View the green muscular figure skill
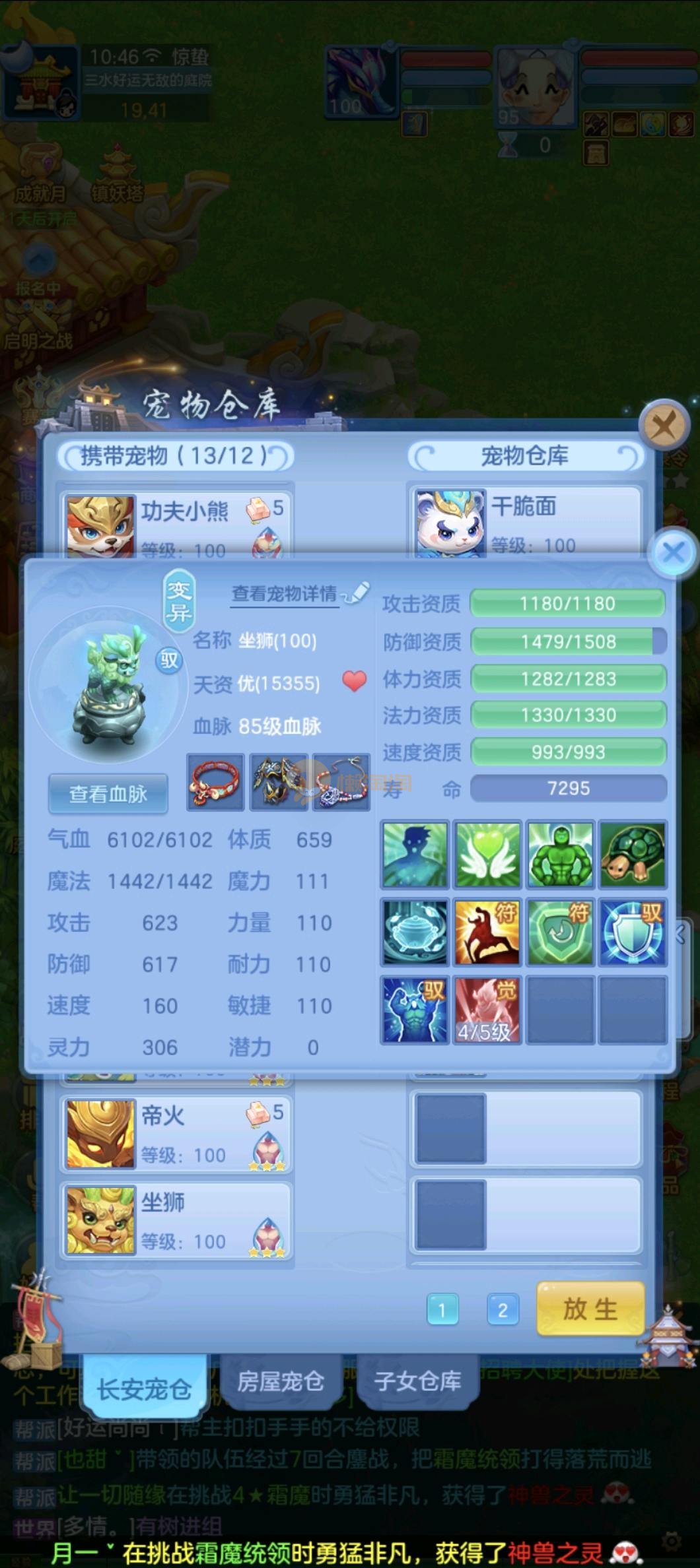This screenshot has height=1568, width=700. (x=560, y=854)
